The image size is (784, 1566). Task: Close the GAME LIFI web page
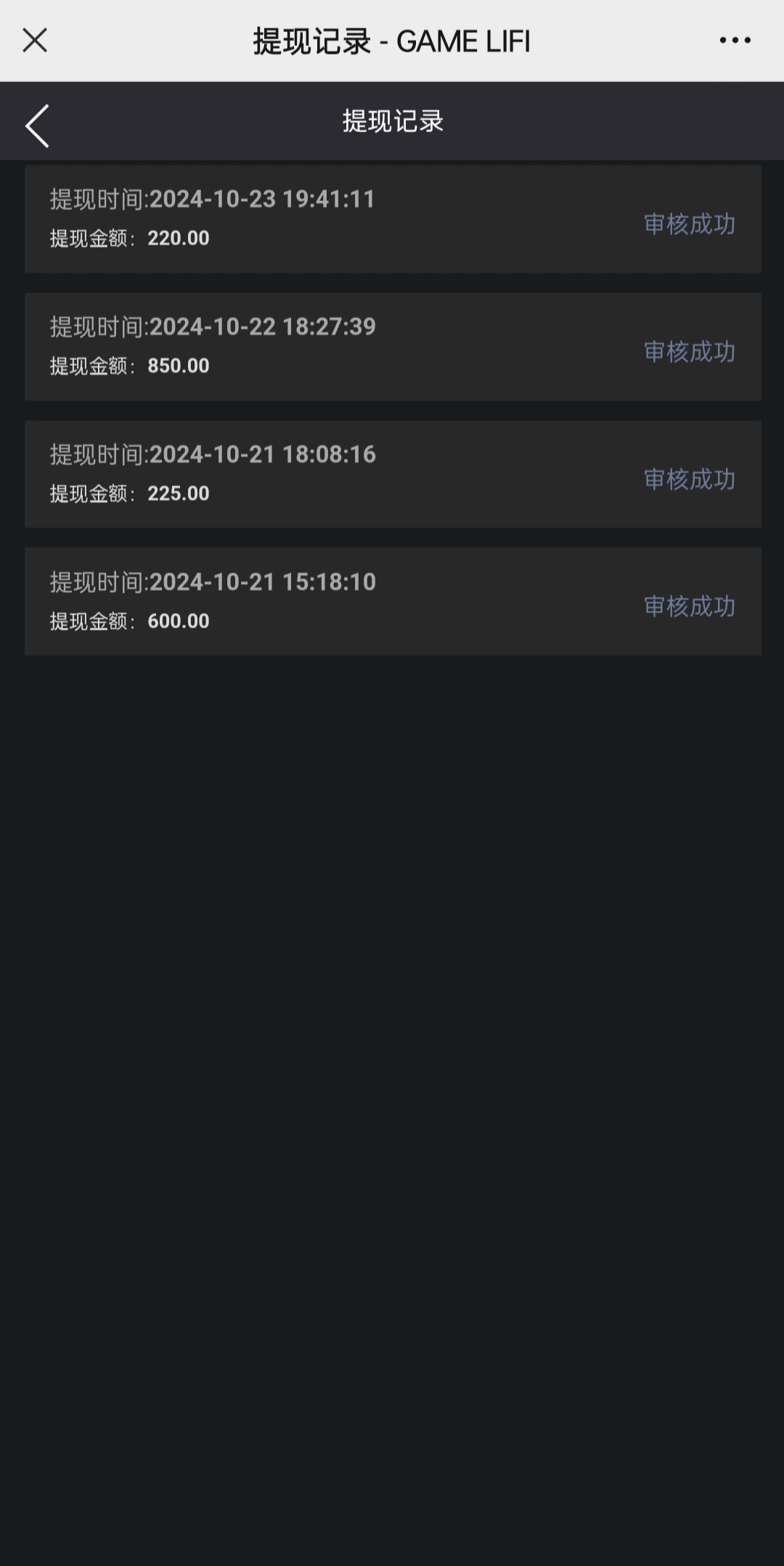click(x=35, y=41)
